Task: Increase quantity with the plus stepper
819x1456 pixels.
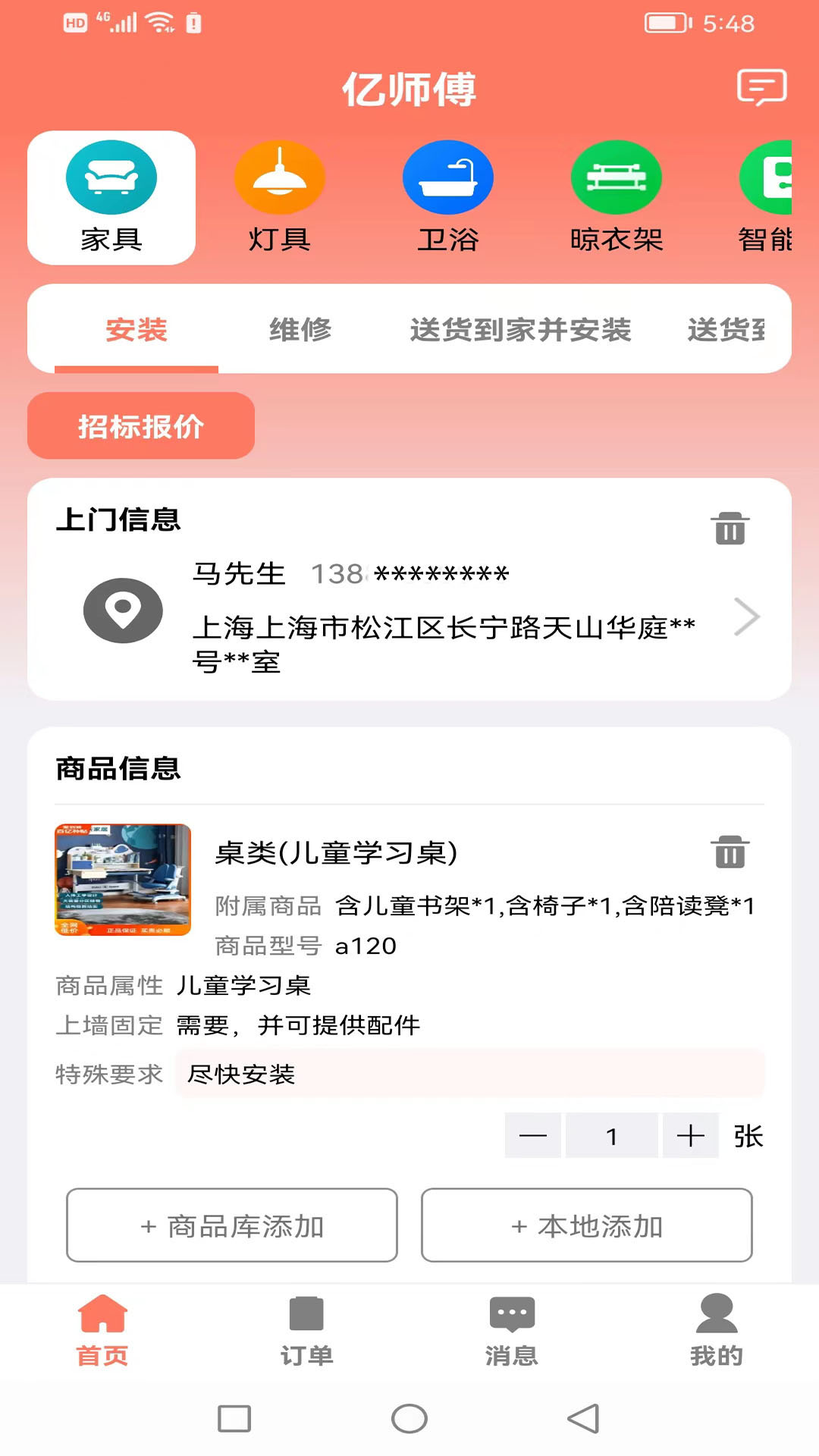Action: [x=690, y=1135]
